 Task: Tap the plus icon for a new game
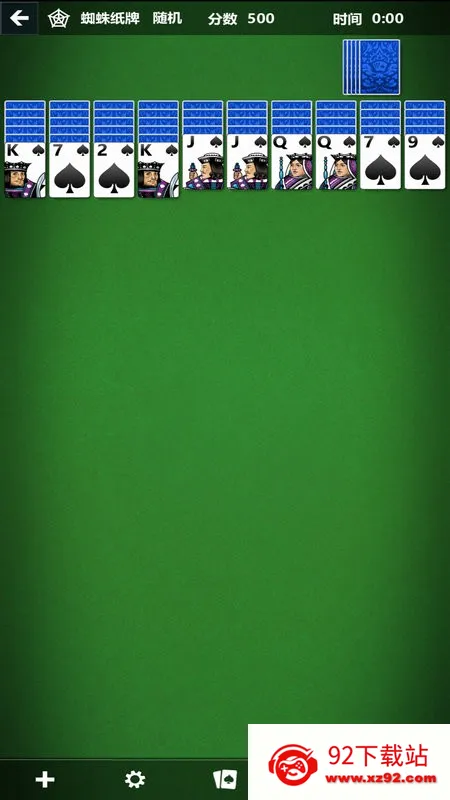click(45, 779)
